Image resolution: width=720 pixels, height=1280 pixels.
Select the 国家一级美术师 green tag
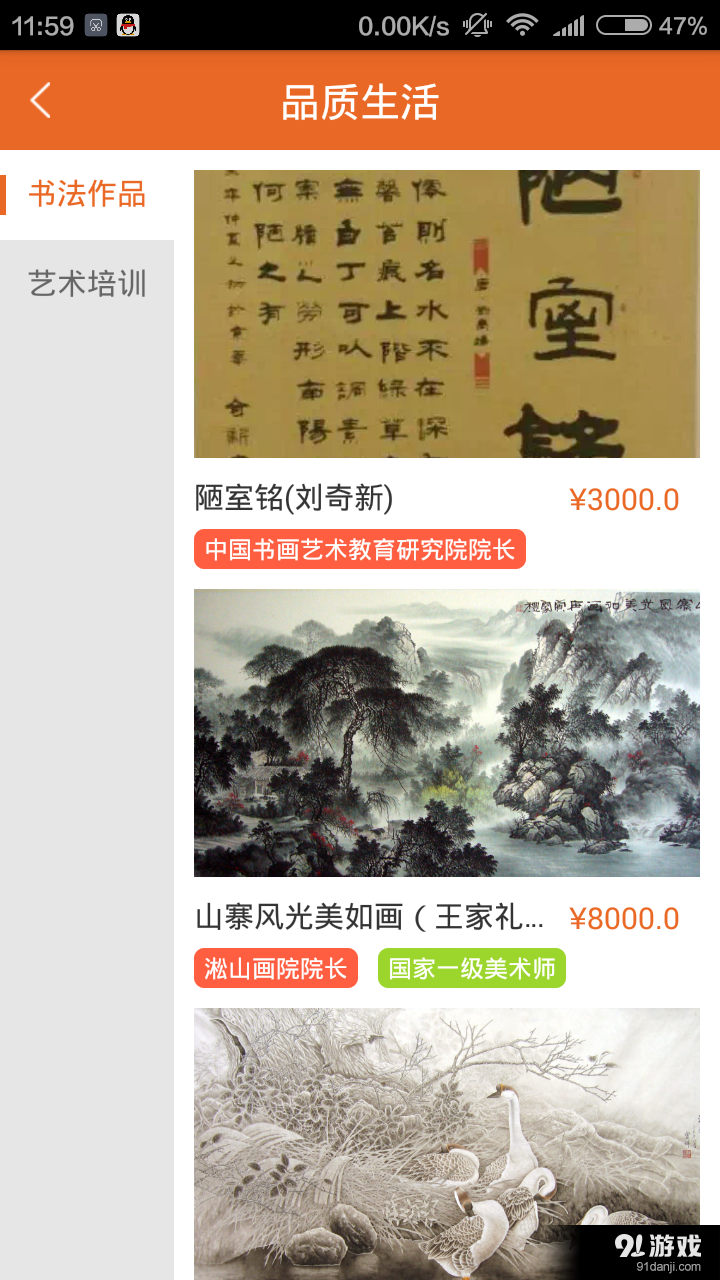[x=471, y=968]
